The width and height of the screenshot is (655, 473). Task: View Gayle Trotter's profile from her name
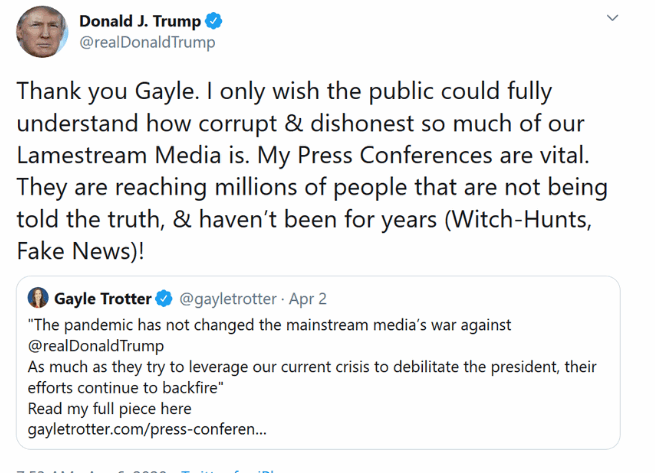pyautogui.click(x=102, y=298)
